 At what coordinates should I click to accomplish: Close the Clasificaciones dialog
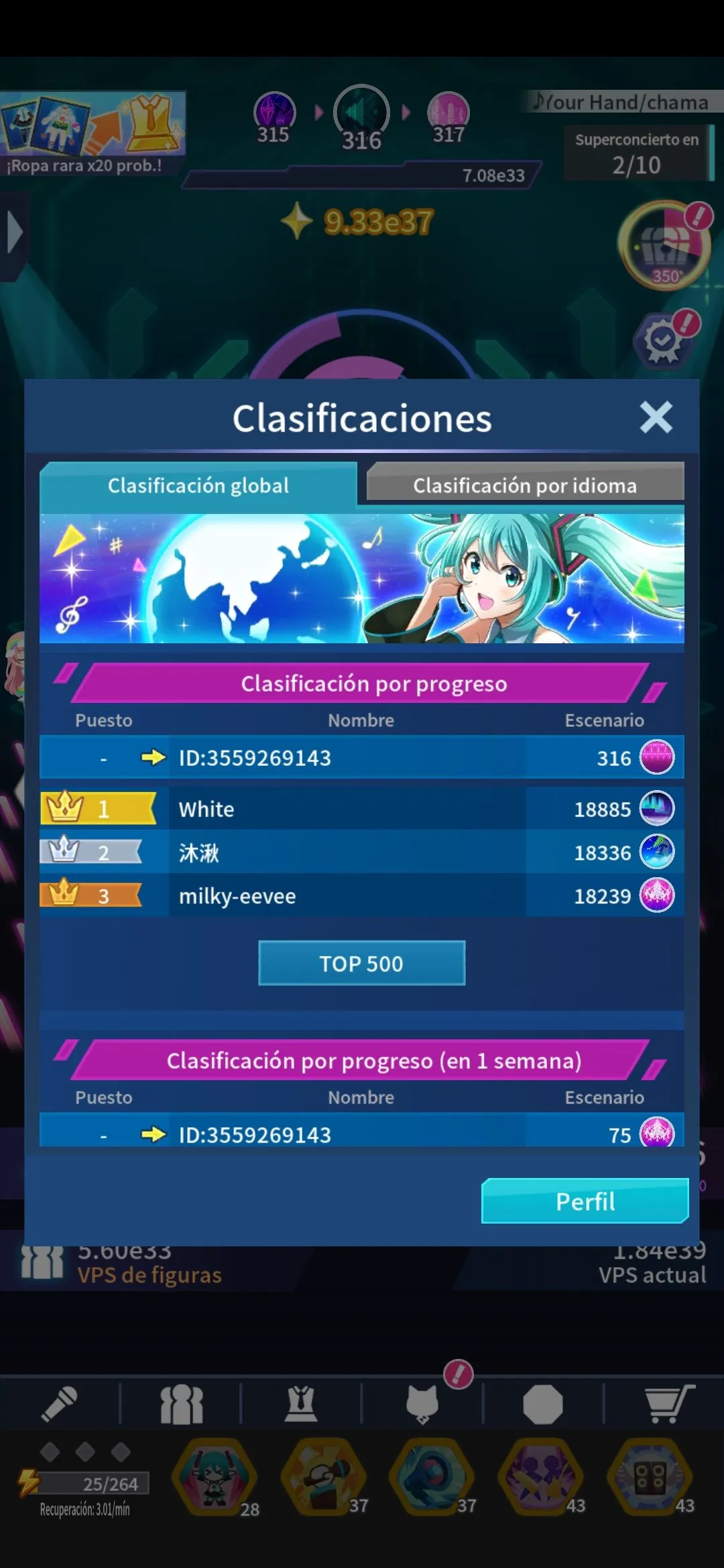(x=656, y=417)
